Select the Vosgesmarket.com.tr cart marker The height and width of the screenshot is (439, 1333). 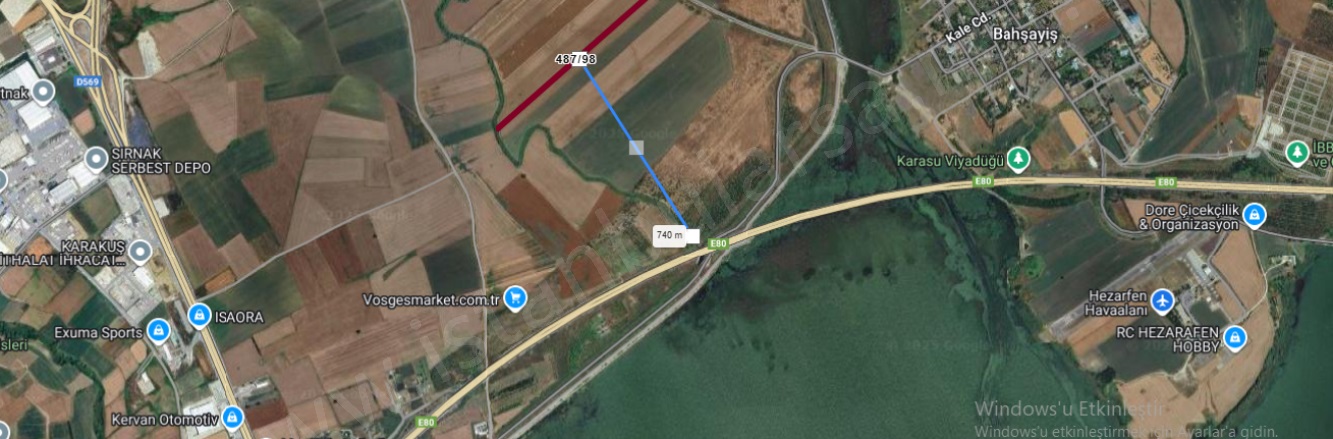pyautogui.click(x=515, y=297)
